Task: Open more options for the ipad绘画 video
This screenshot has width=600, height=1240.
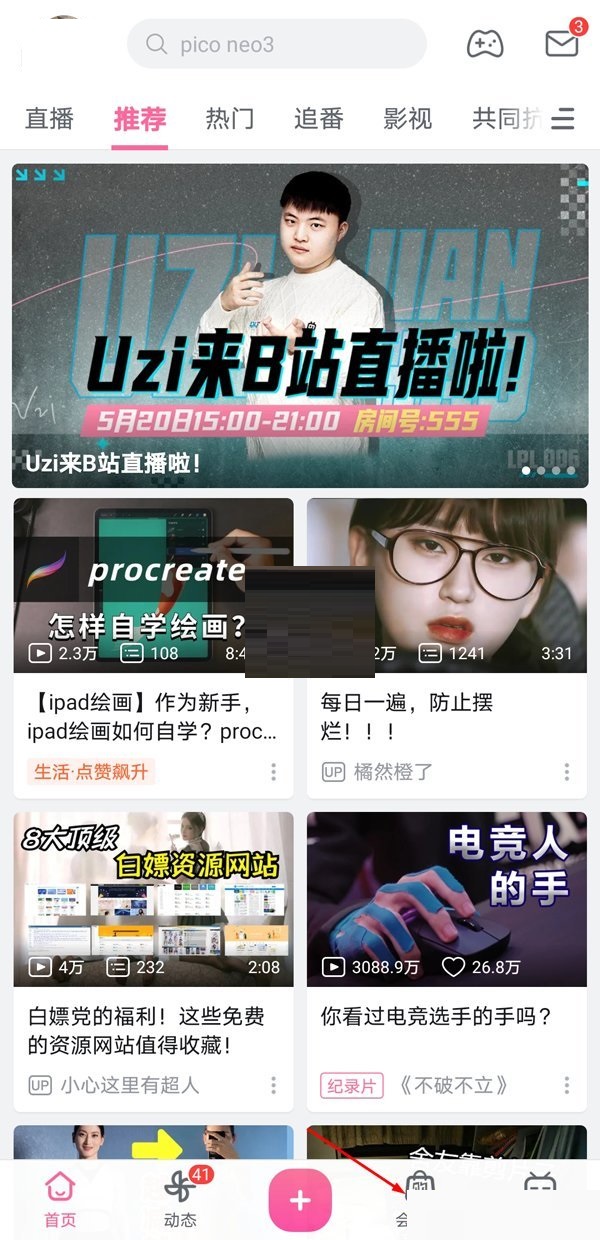Action: (273, 772)
